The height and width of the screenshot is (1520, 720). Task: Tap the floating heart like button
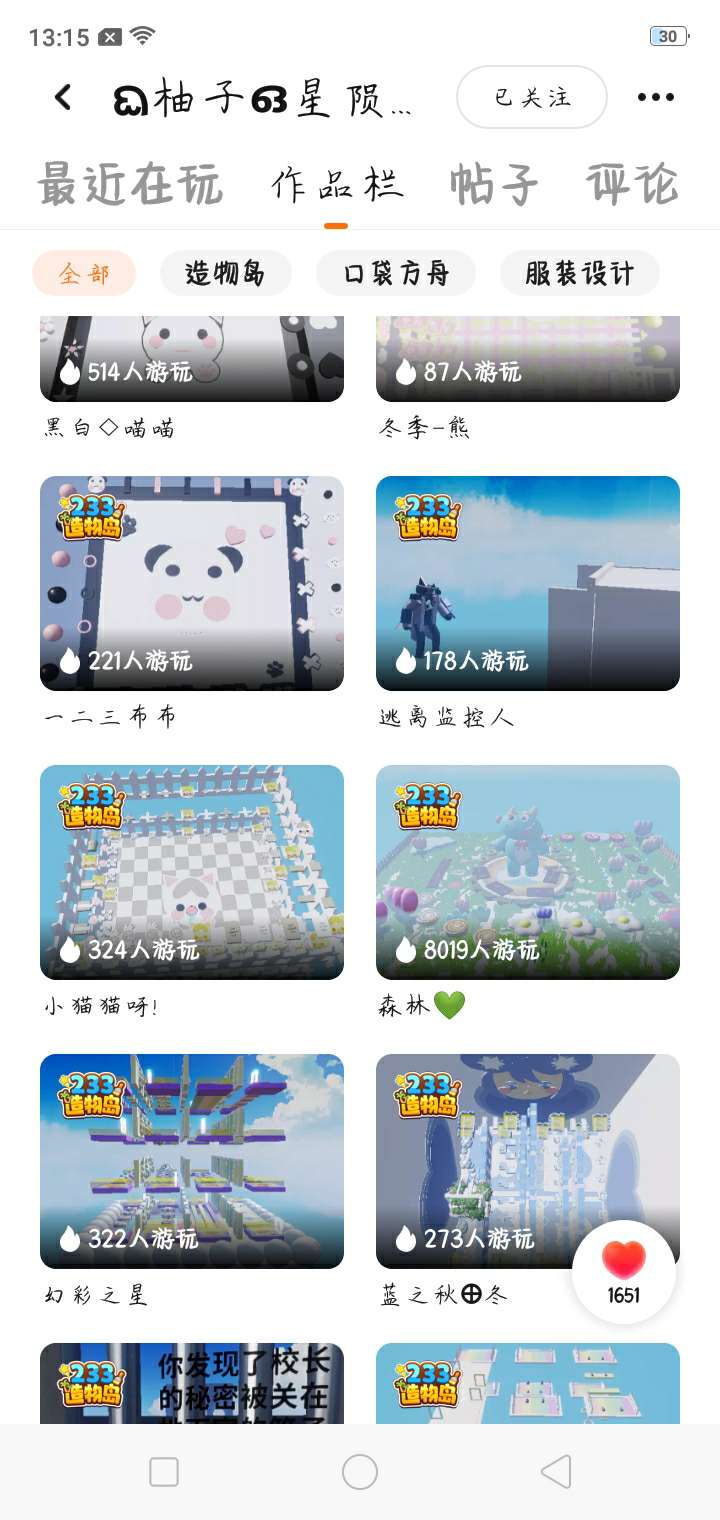point(624,1272)
